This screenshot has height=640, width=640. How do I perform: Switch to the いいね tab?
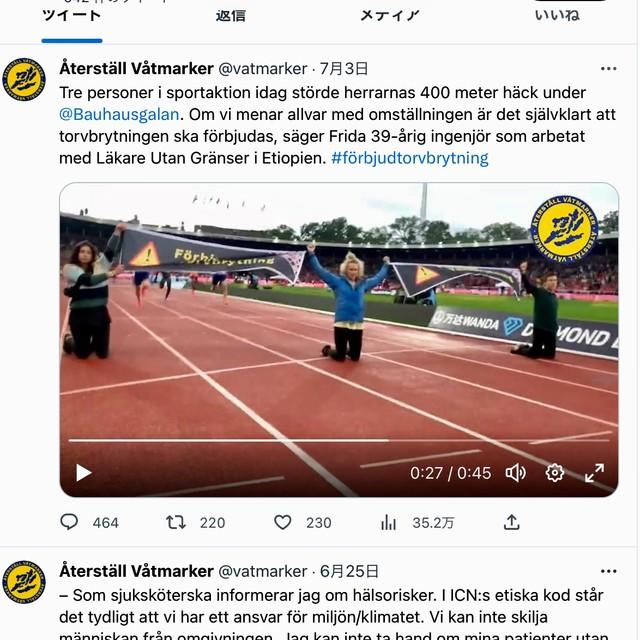(x=557, y=16)
